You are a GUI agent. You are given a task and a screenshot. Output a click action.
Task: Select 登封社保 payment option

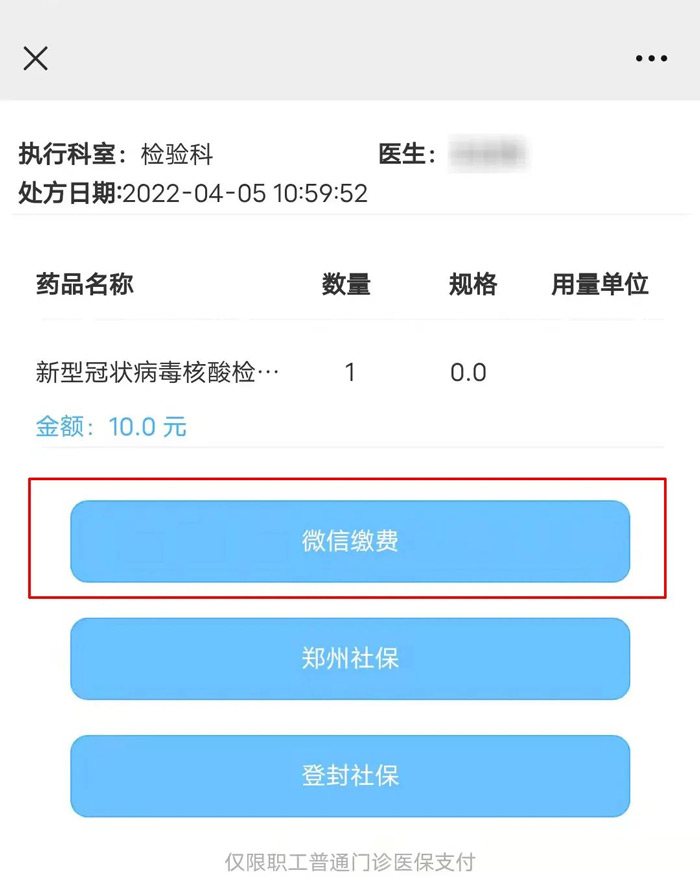pyautogui.click(x=350, y=776)
